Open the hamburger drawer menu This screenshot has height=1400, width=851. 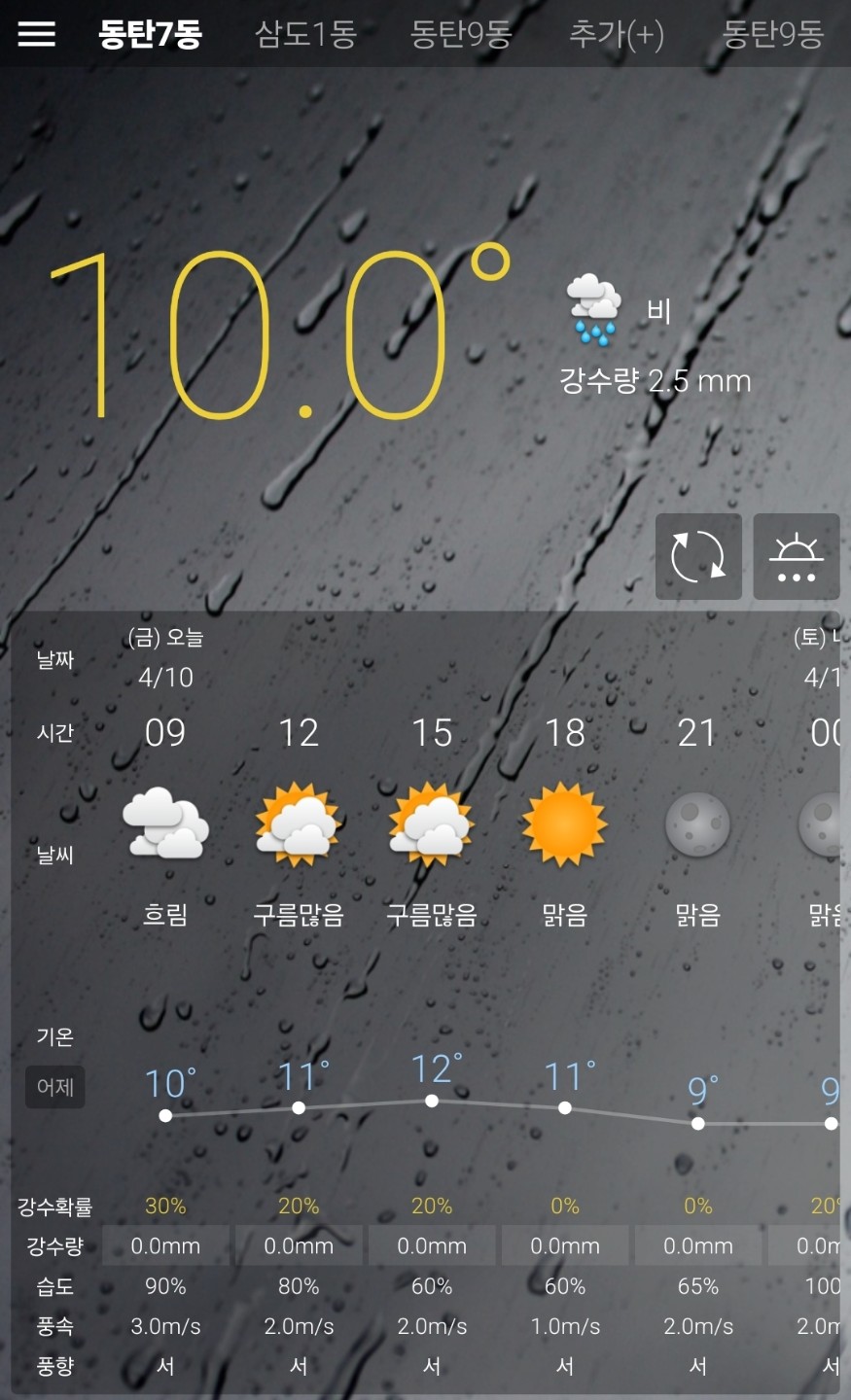(x=37, y=34)
